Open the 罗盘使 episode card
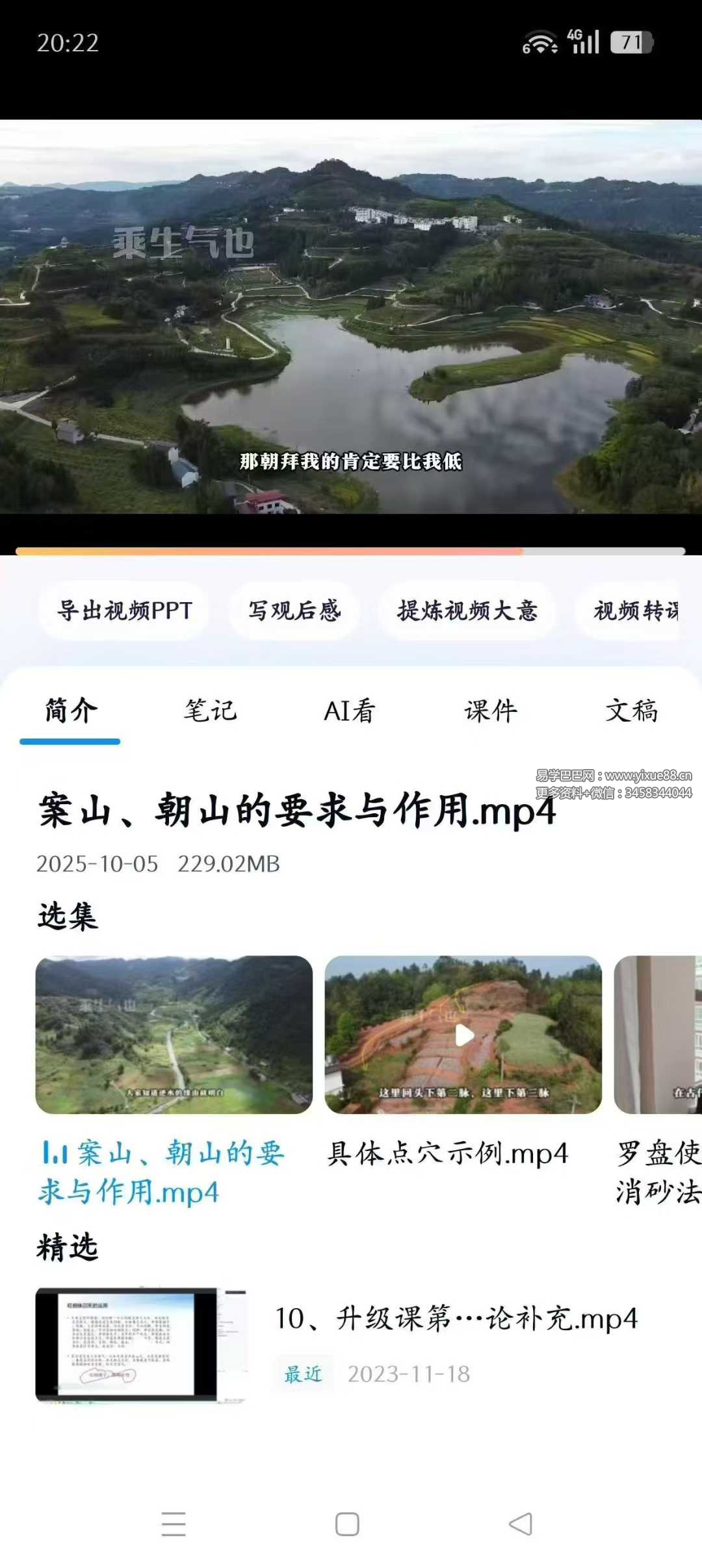The height and width of the screenshot is (1568, 702). pyautogui.click(x=658, y=1035)
